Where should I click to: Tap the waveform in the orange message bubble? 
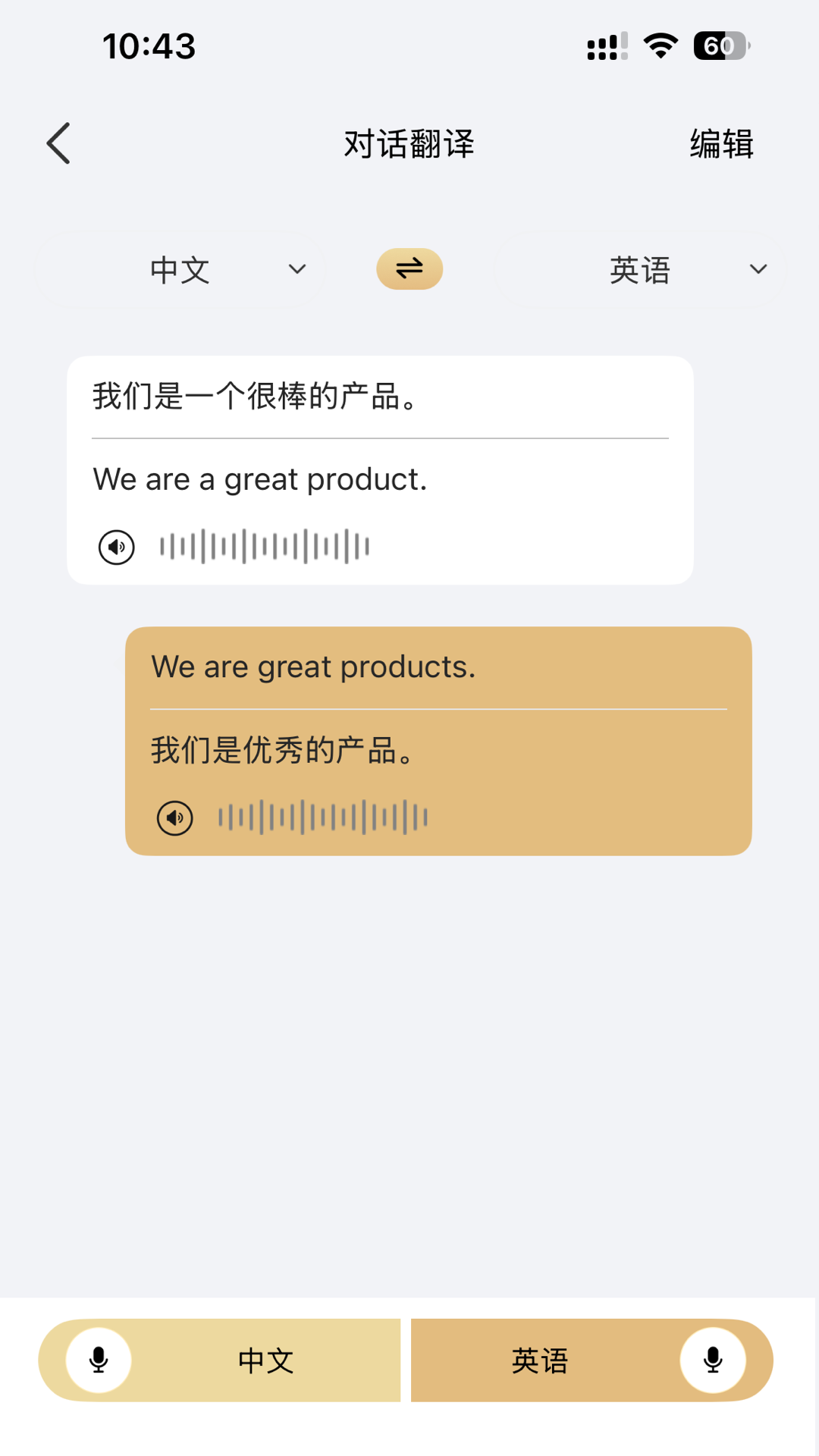click(x=322, y=817)
